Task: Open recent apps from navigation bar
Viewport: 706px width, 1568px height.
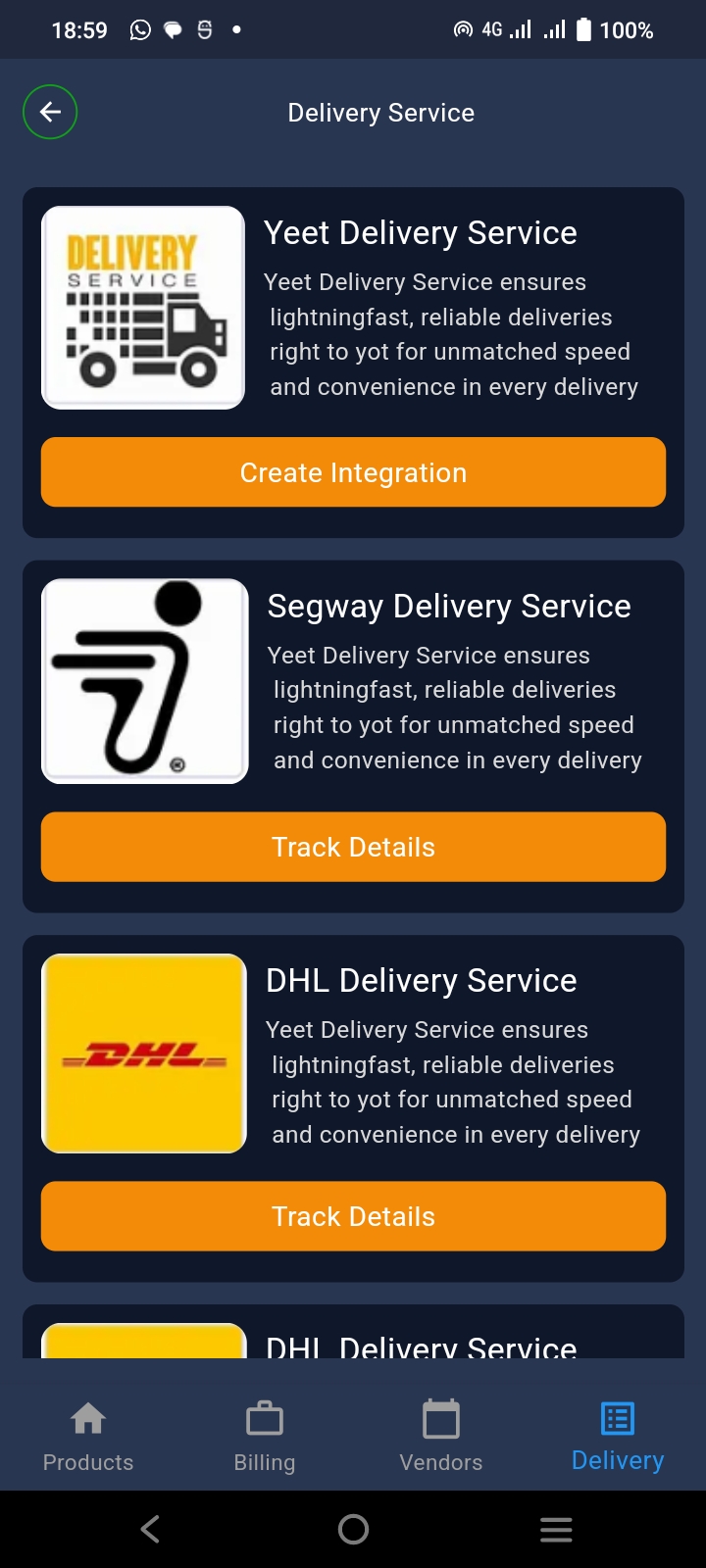Action: pos(556,1529)
